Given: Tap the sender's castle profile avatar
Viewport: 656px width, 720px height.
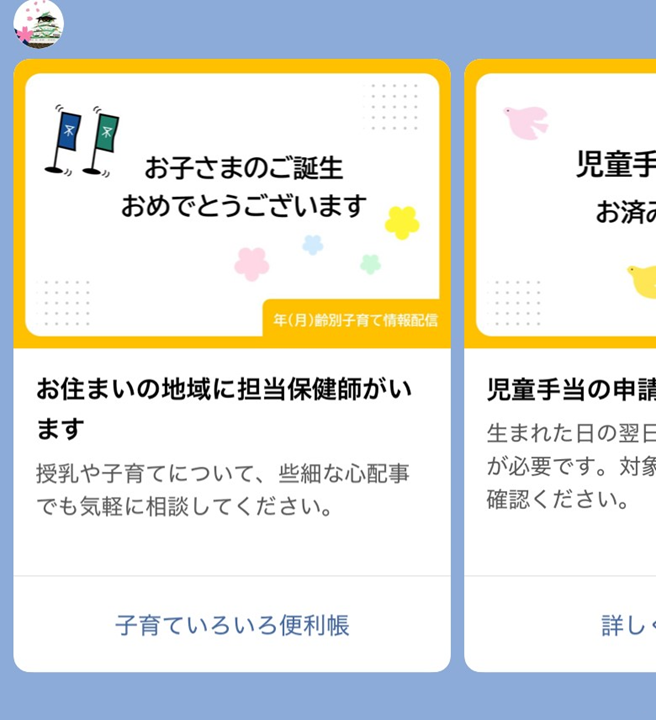Looking at the screenshot, I should [39, 24].
